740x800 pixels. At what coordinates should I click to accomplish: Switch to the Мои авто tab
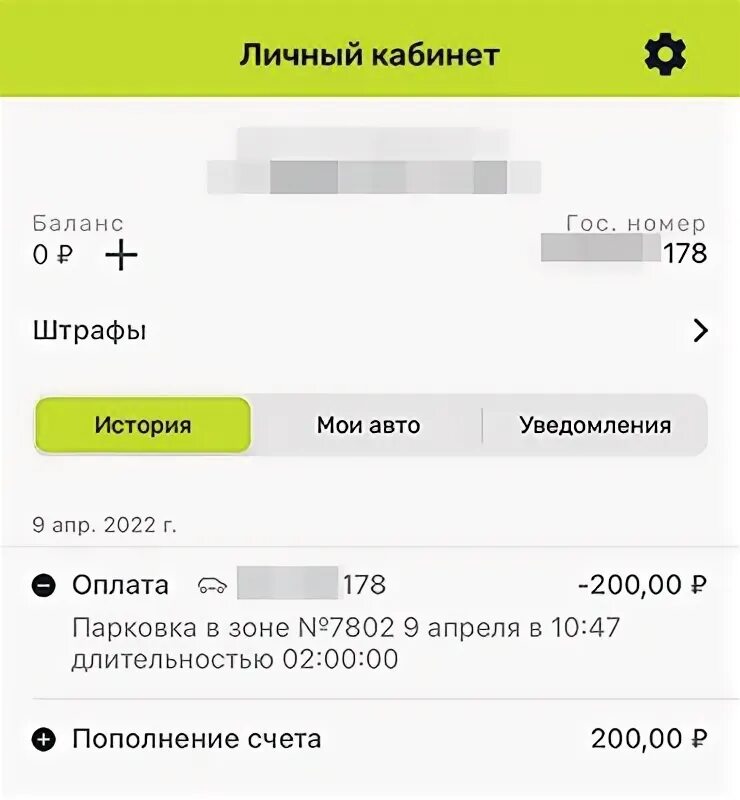[x=368, y=425]
